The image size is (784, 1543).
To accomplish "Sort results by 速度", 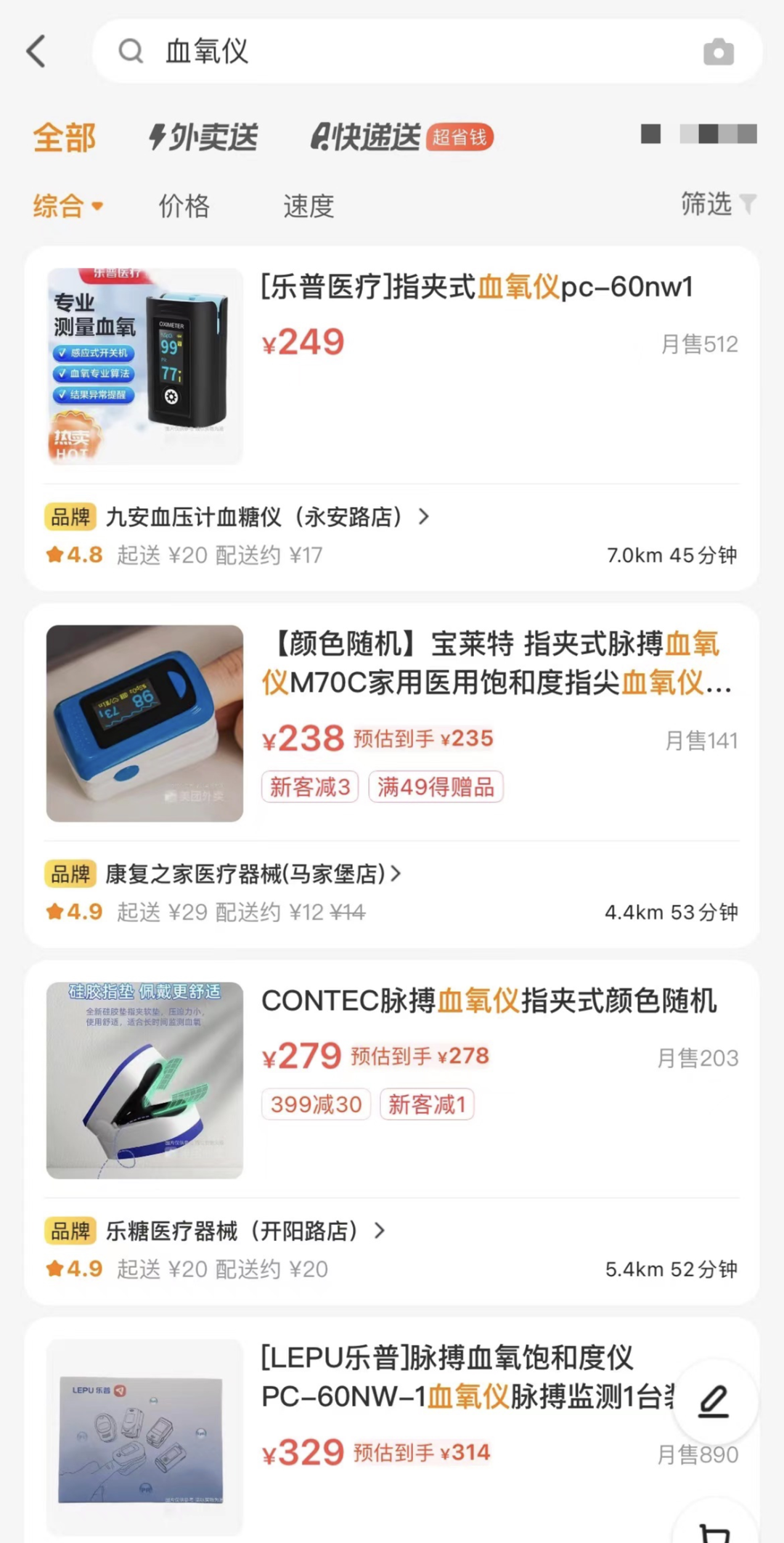I will [x=309, y=206].
